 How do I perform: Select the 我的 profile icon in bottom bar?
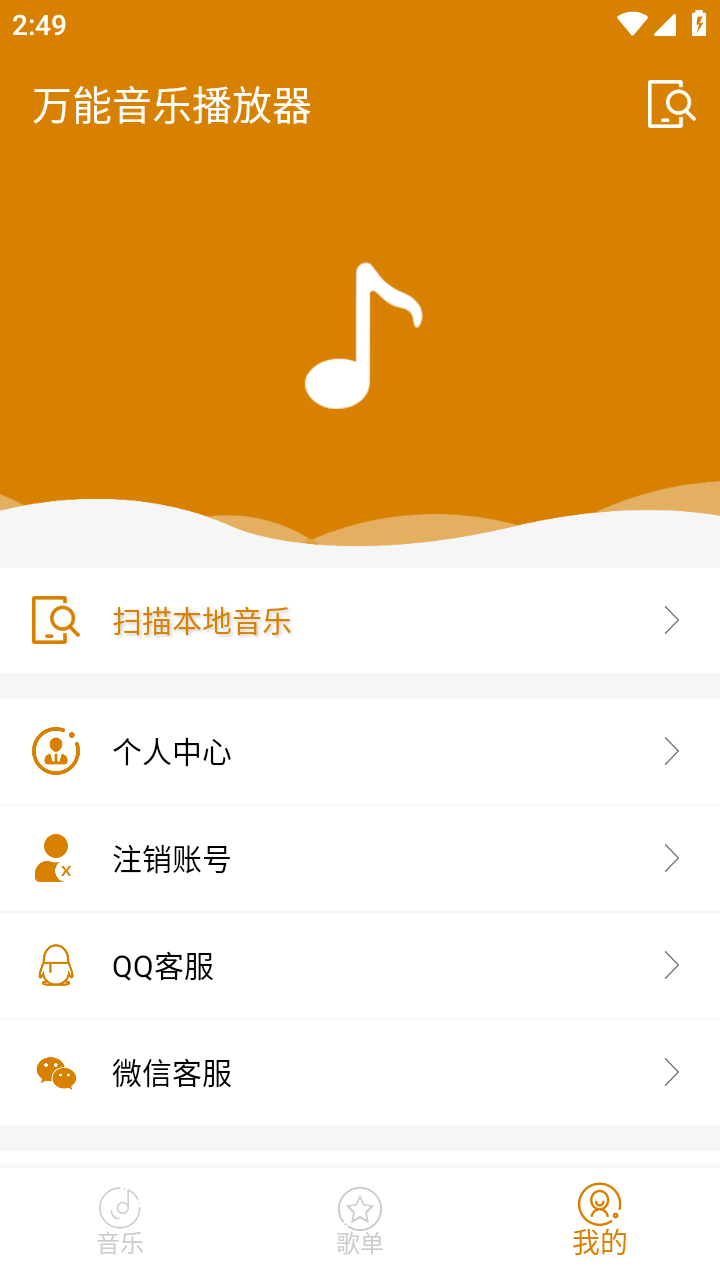pos(598,1205)
